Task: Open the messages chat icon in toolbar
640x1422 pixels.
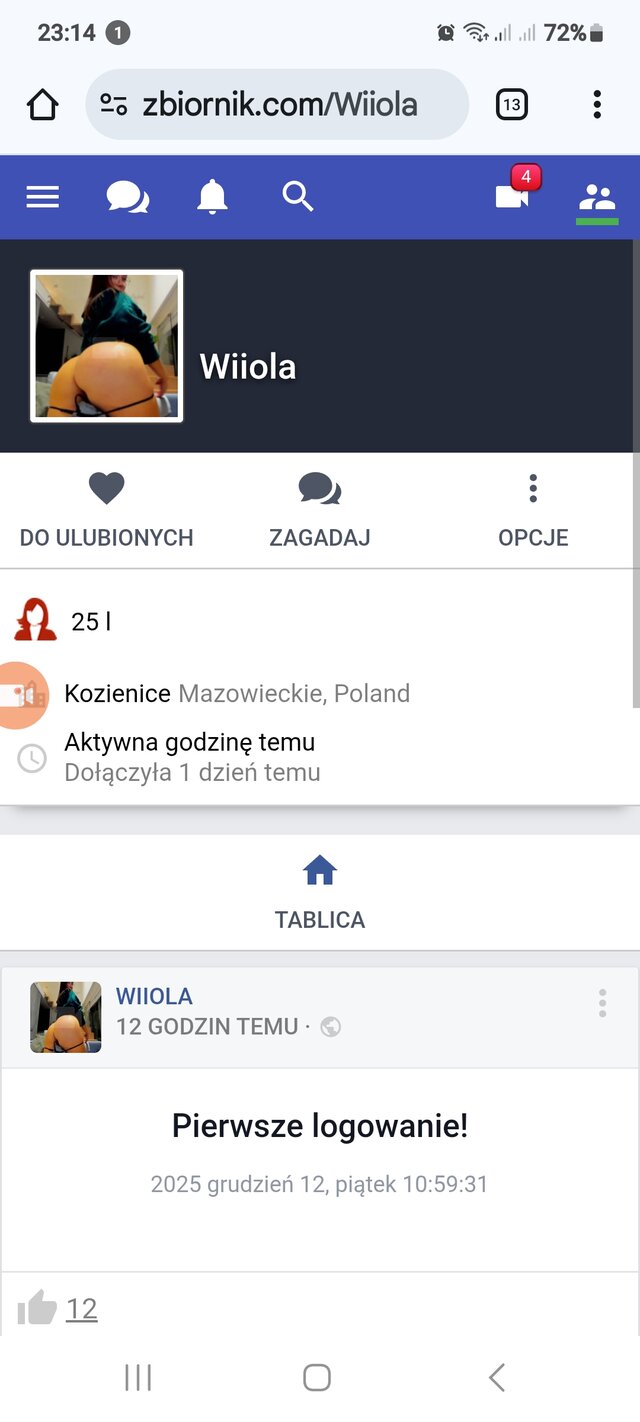Action: (x=127, y=197)
